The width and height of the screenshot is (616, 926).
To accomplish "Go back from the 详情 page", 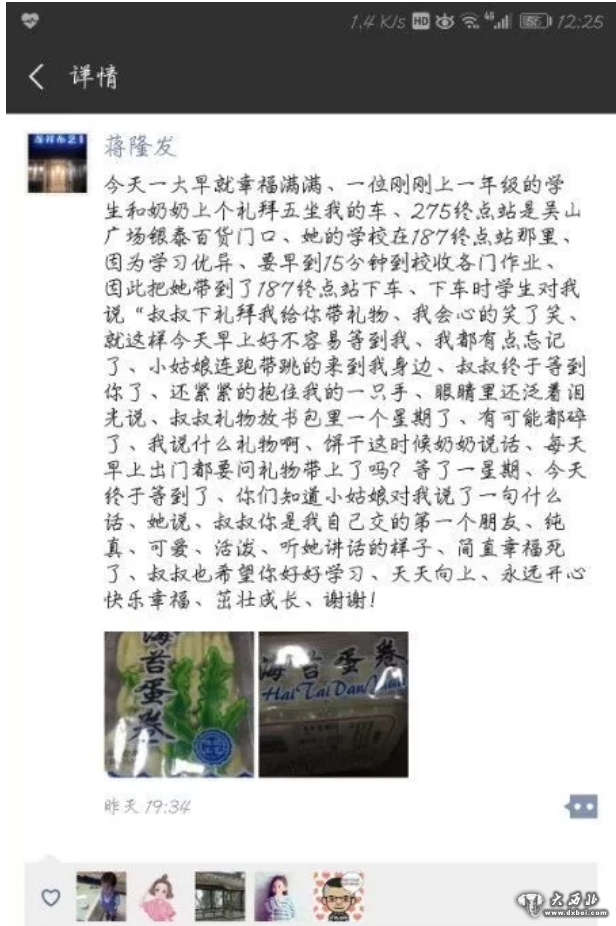I will pyautogui.click(x=37, y=77).
